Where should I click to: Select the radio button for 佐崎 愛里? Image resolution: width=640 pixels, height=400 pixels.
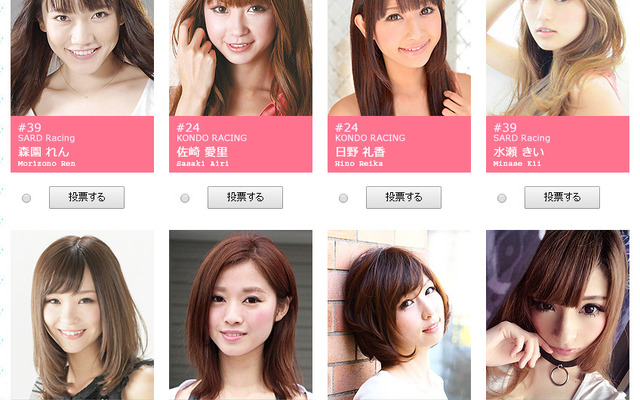tap(185, 198)
